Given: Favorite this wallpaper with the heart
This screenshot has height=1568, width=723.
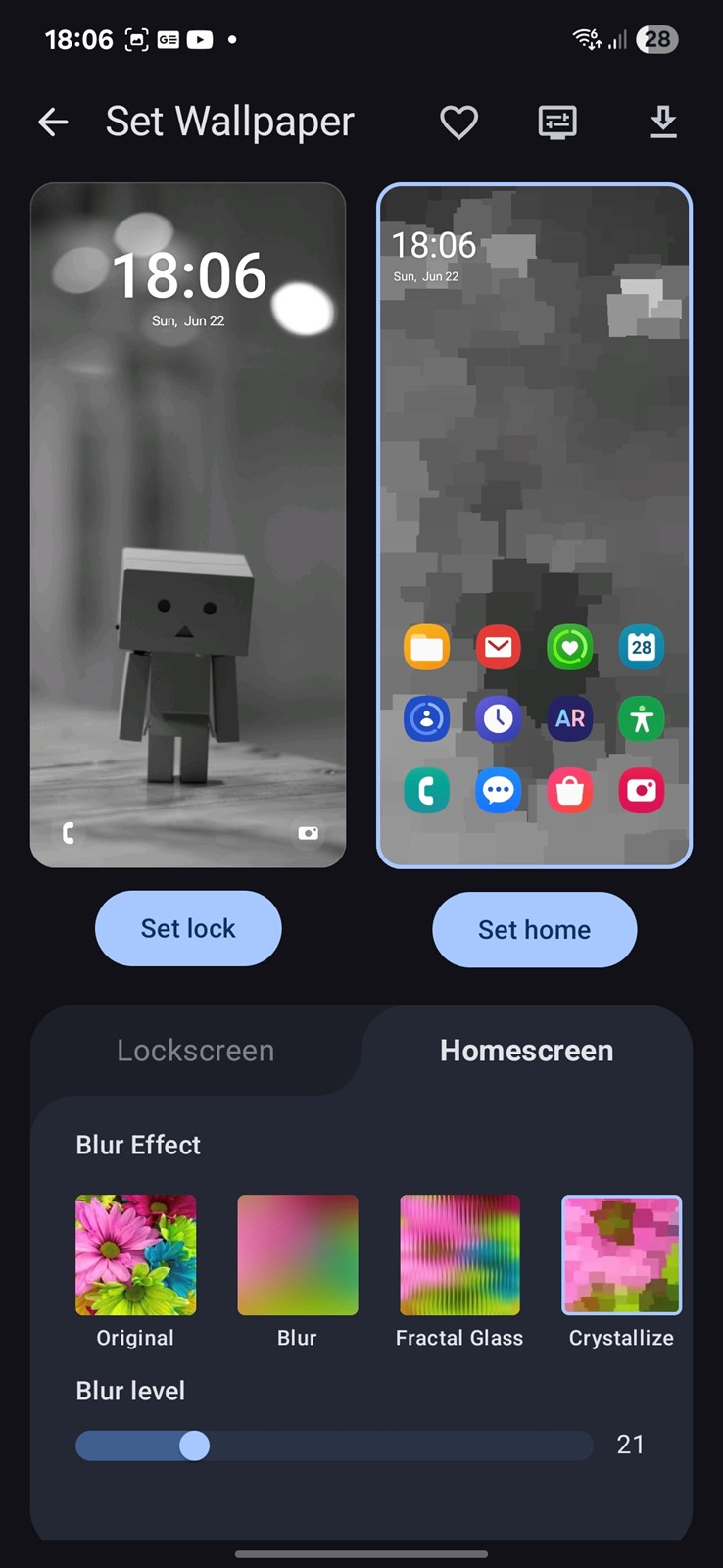Looking at the screenshot, I should tap(458, 122).
